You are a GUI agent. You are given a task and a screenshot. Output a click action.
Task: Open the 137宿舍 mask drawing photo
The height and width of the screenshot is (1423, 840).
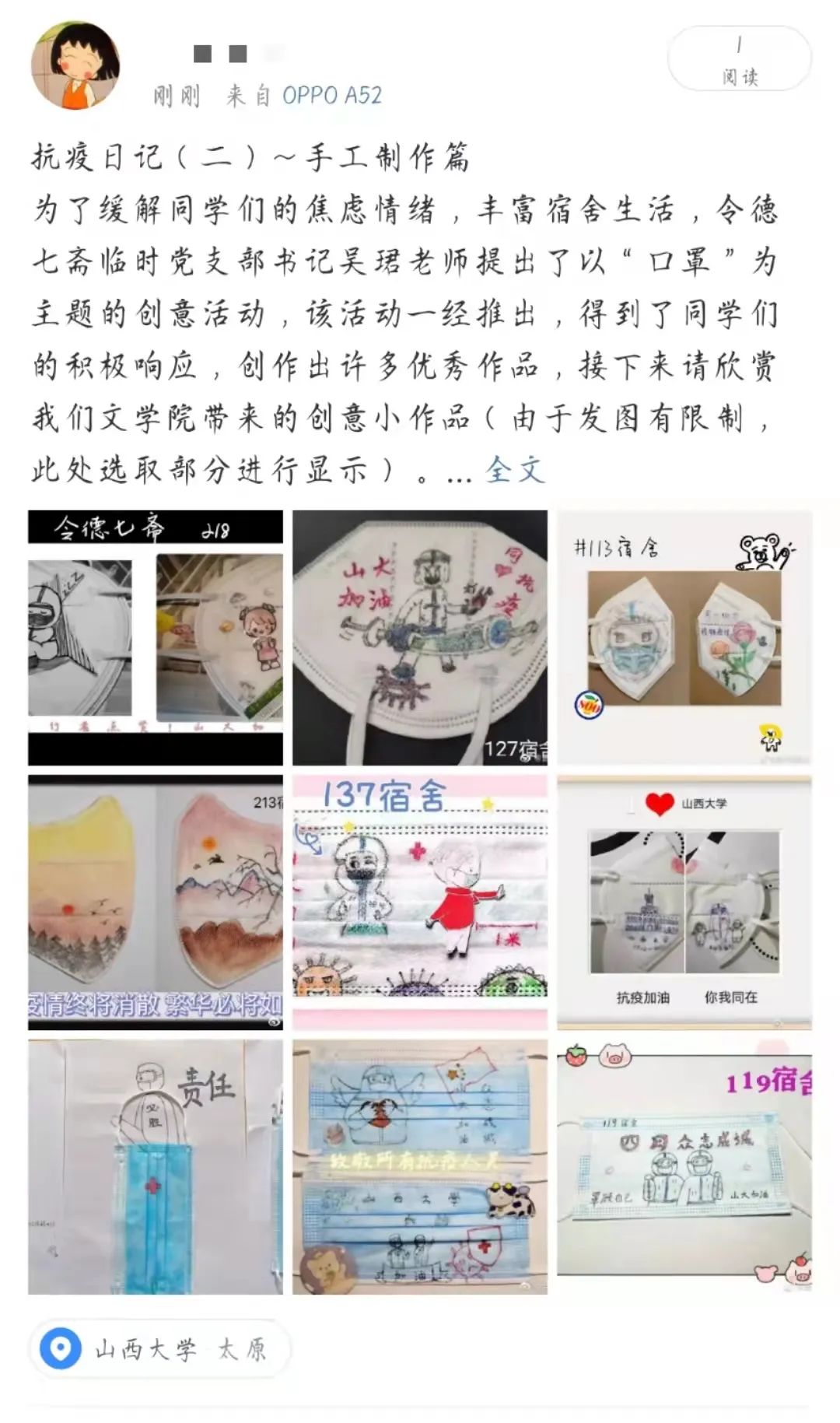point(420,903)
